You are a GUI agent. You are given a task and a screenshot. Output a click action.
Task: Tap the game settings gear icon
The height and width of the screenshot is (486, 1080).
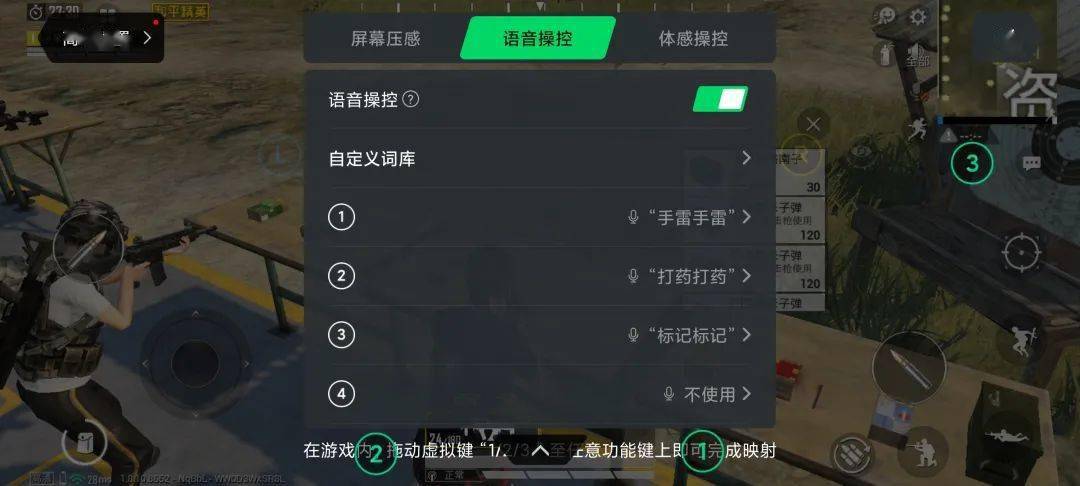(918, 17)
